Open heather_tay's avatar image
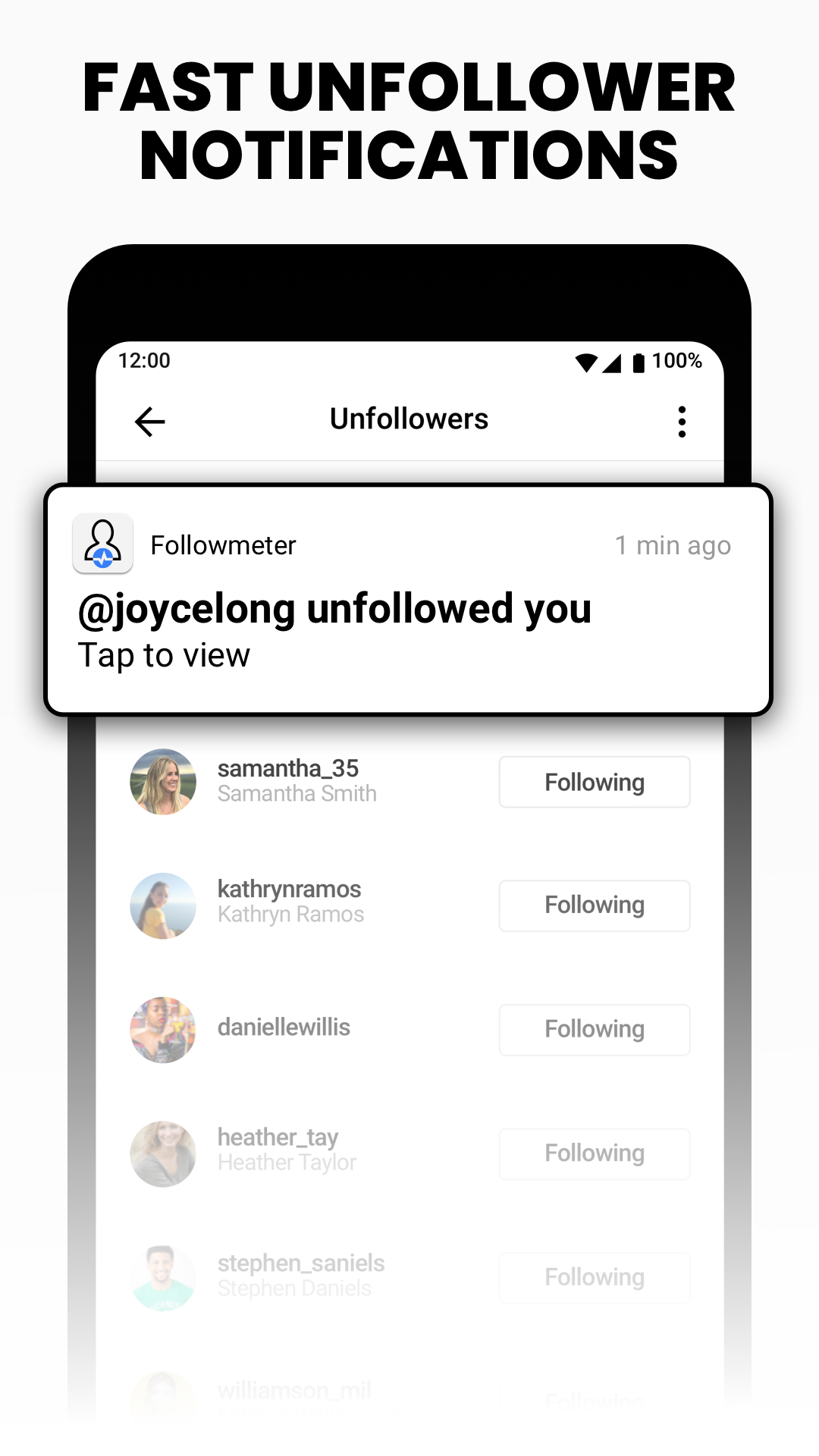Screen dimensions: 819x1456 (162, 1153)
